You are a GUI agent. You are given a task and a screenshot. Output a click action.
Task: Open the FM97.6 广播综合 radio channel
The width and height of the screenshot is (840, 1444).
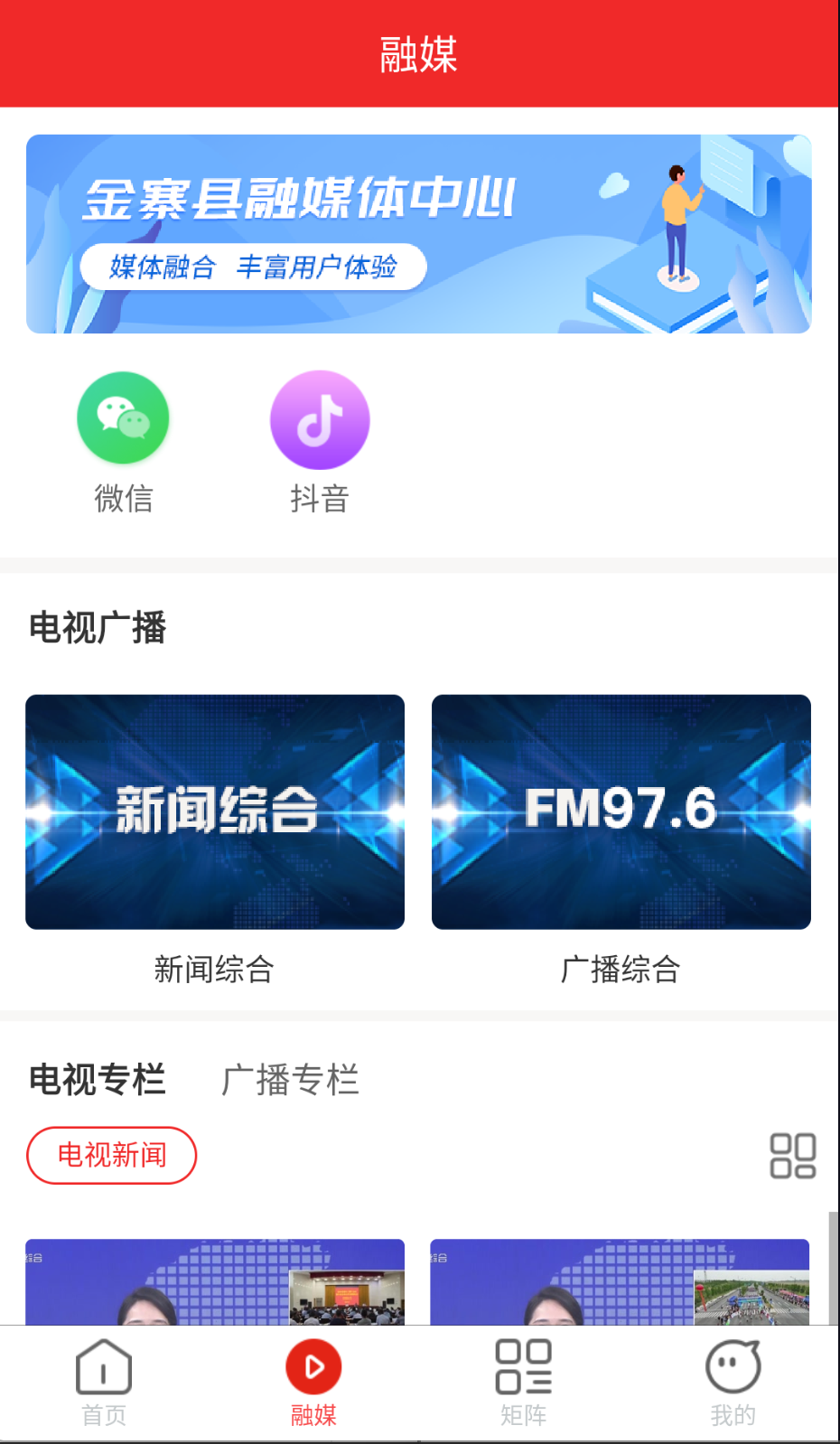[x=621, y=811]
